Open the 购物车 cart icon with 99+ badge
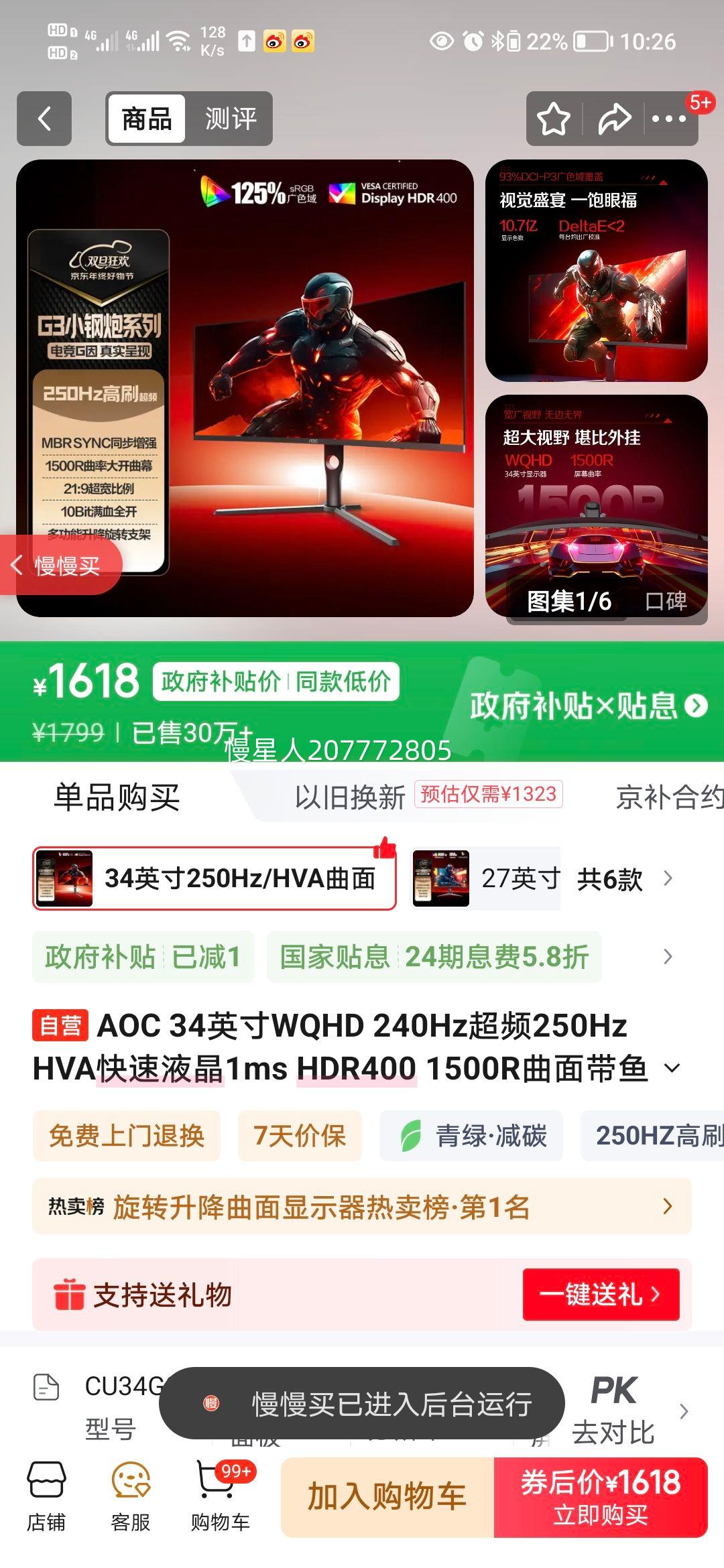 221,1494
